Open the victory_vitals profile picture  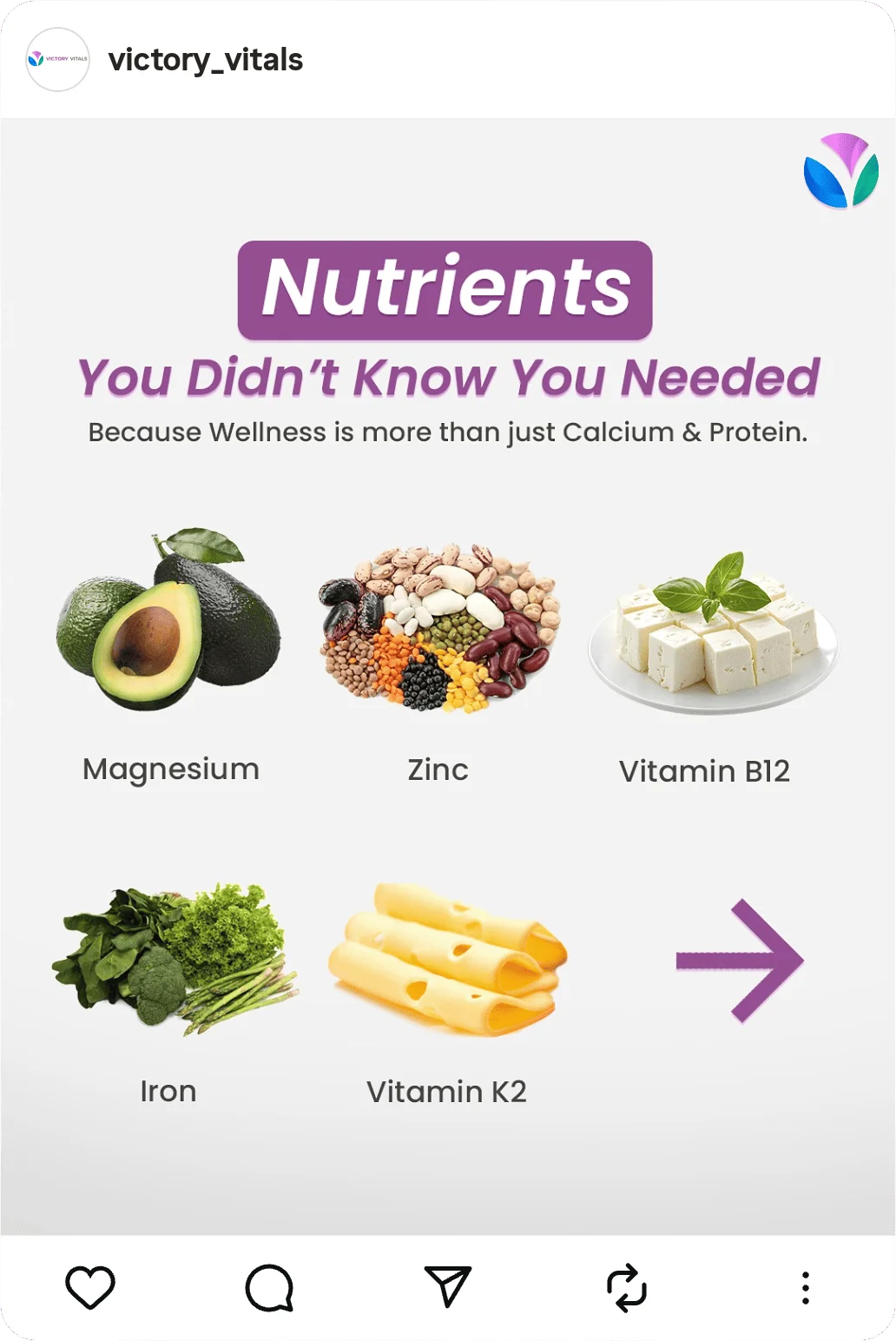[58, 60]
